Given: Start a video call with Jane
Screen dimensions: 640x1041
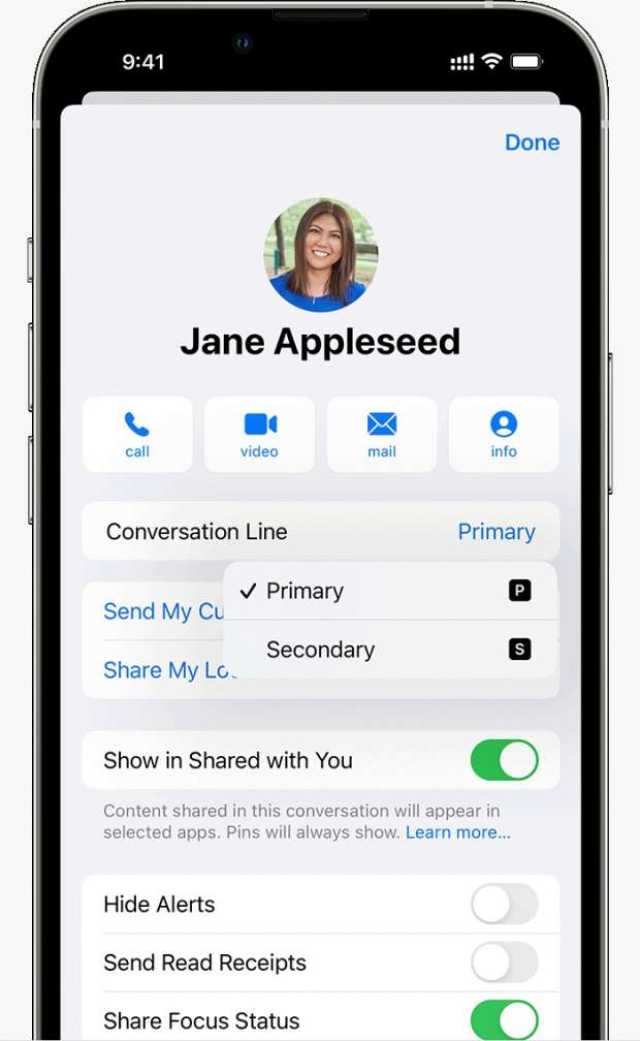Looking at the screenshot, I should point(260,434).
